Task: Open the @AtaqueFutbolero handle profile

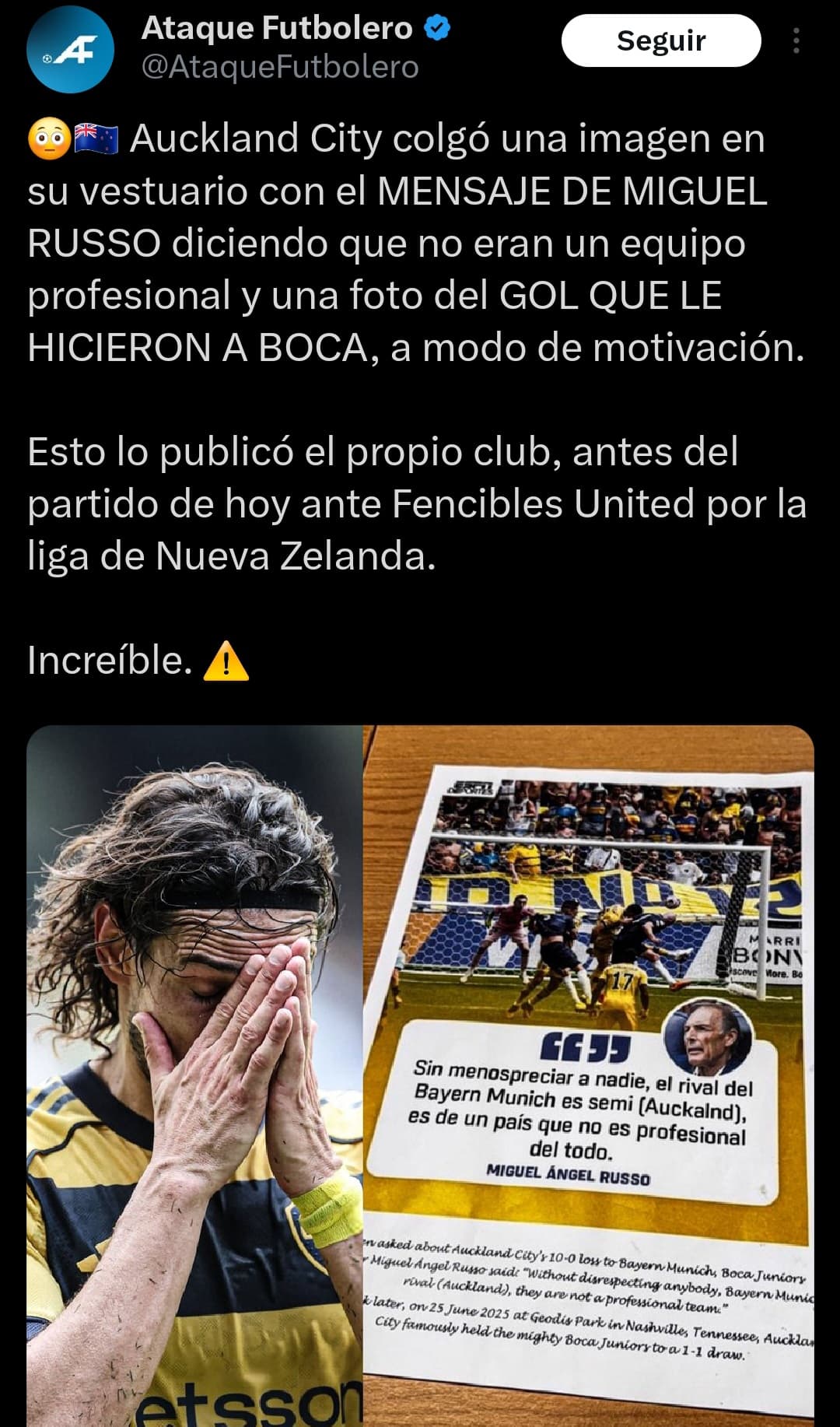Action: pyautogui.click(x=280, y=68)
